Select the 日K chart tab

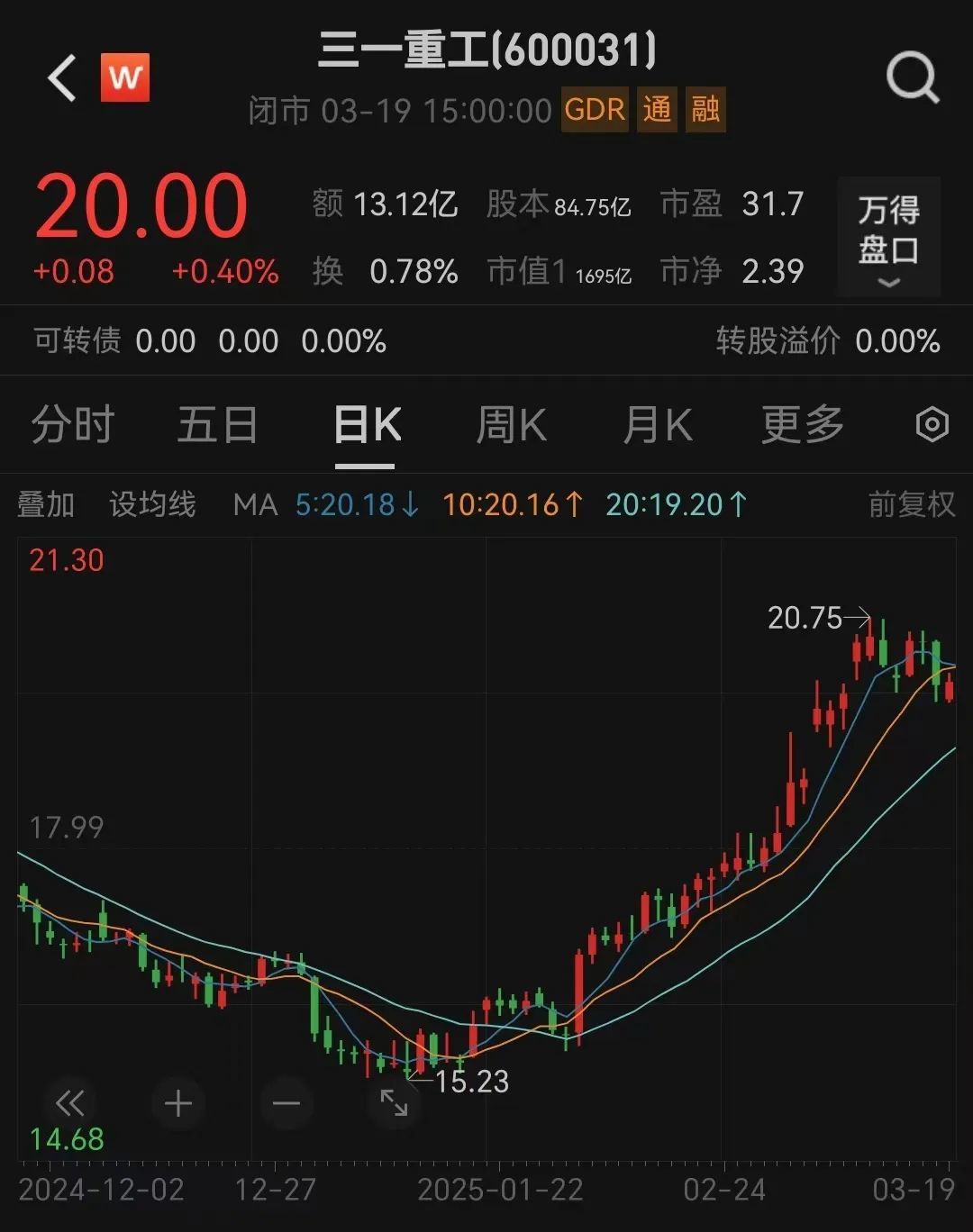pos(366,425)
